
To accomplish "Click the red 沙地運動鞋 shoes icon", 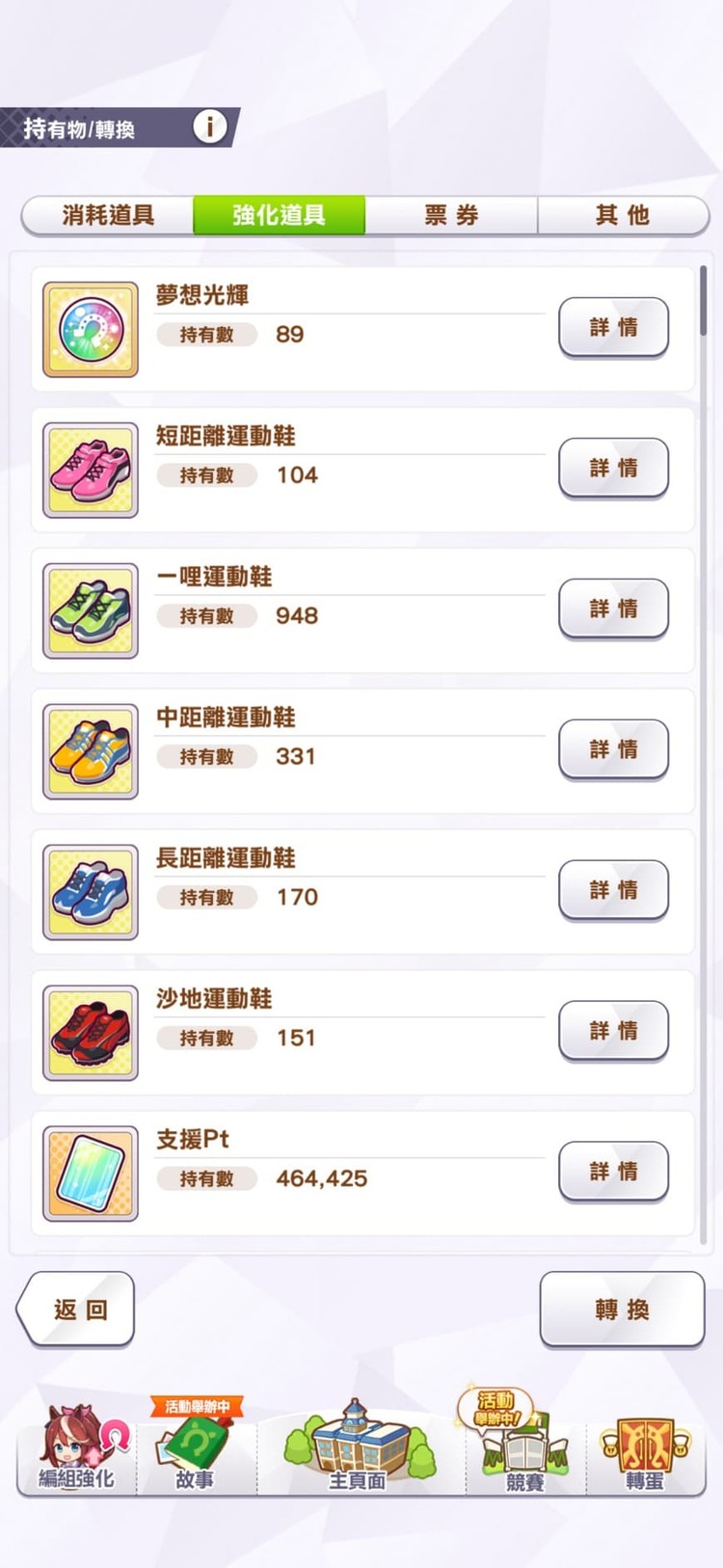I will (x=90, y=1032).
